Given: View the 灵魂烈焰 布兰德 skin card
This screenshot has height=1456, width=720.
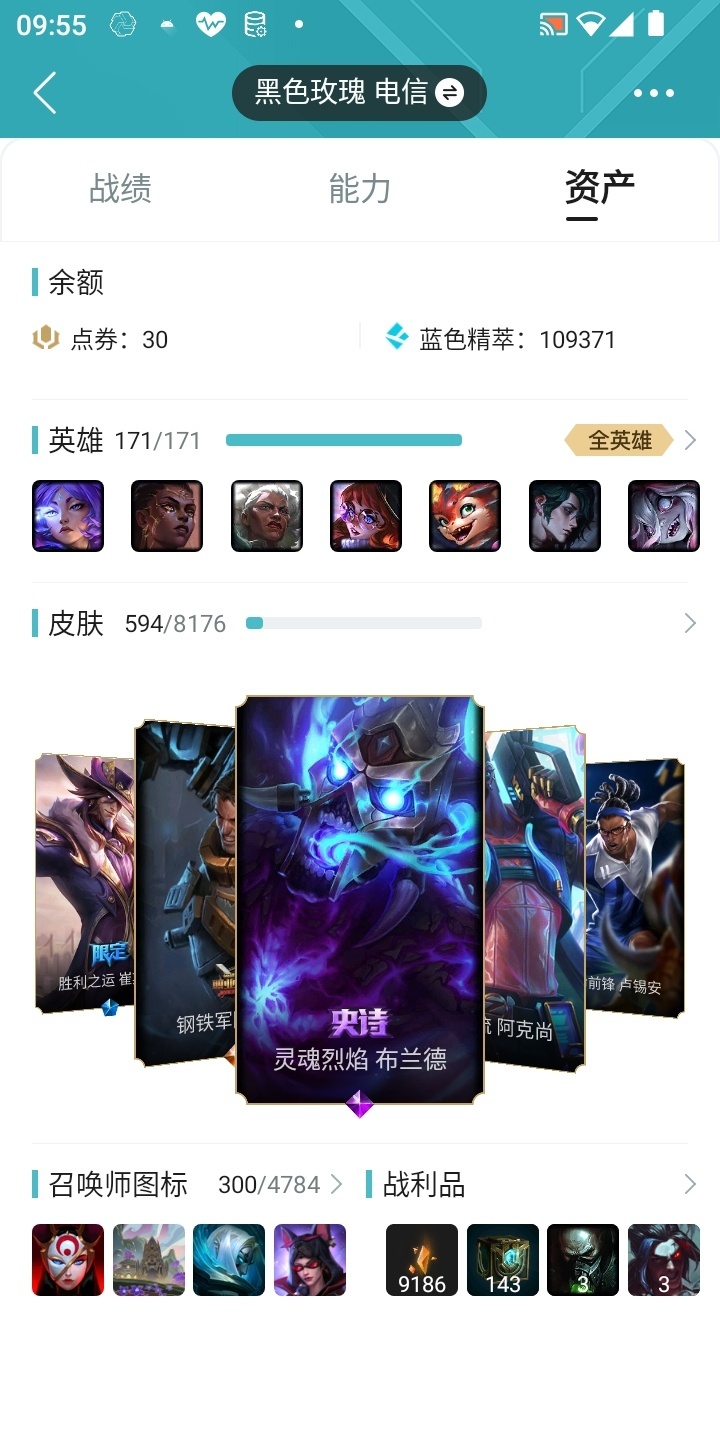Looking at the screenshot, I should coord(360,900).
